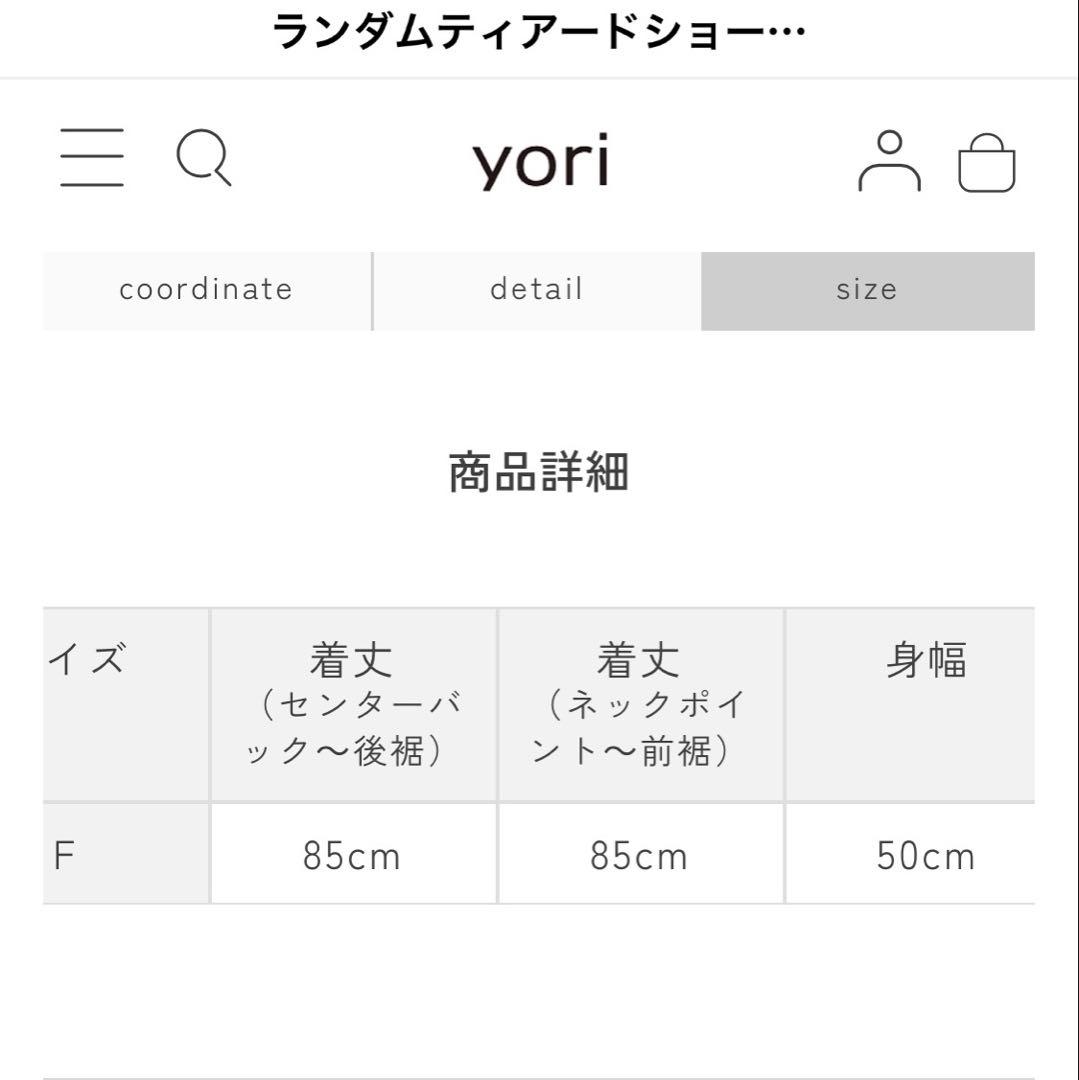The image size is (1079, 1080).
Task: Open the user account icon
Action: [889, 161]
